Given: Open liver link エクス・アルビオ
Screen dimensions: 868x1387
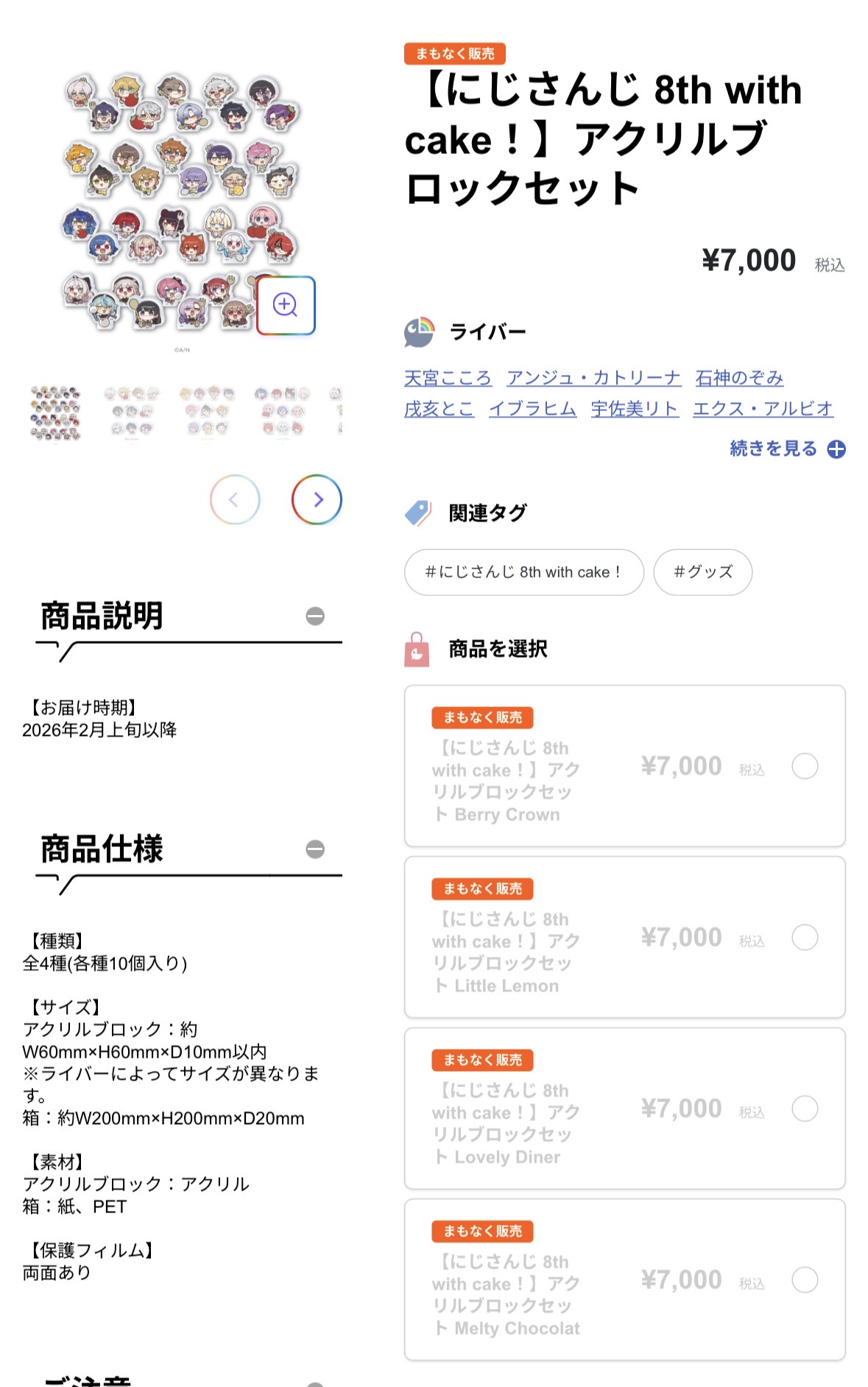Looking at the screenshot, I should [763, 408].
